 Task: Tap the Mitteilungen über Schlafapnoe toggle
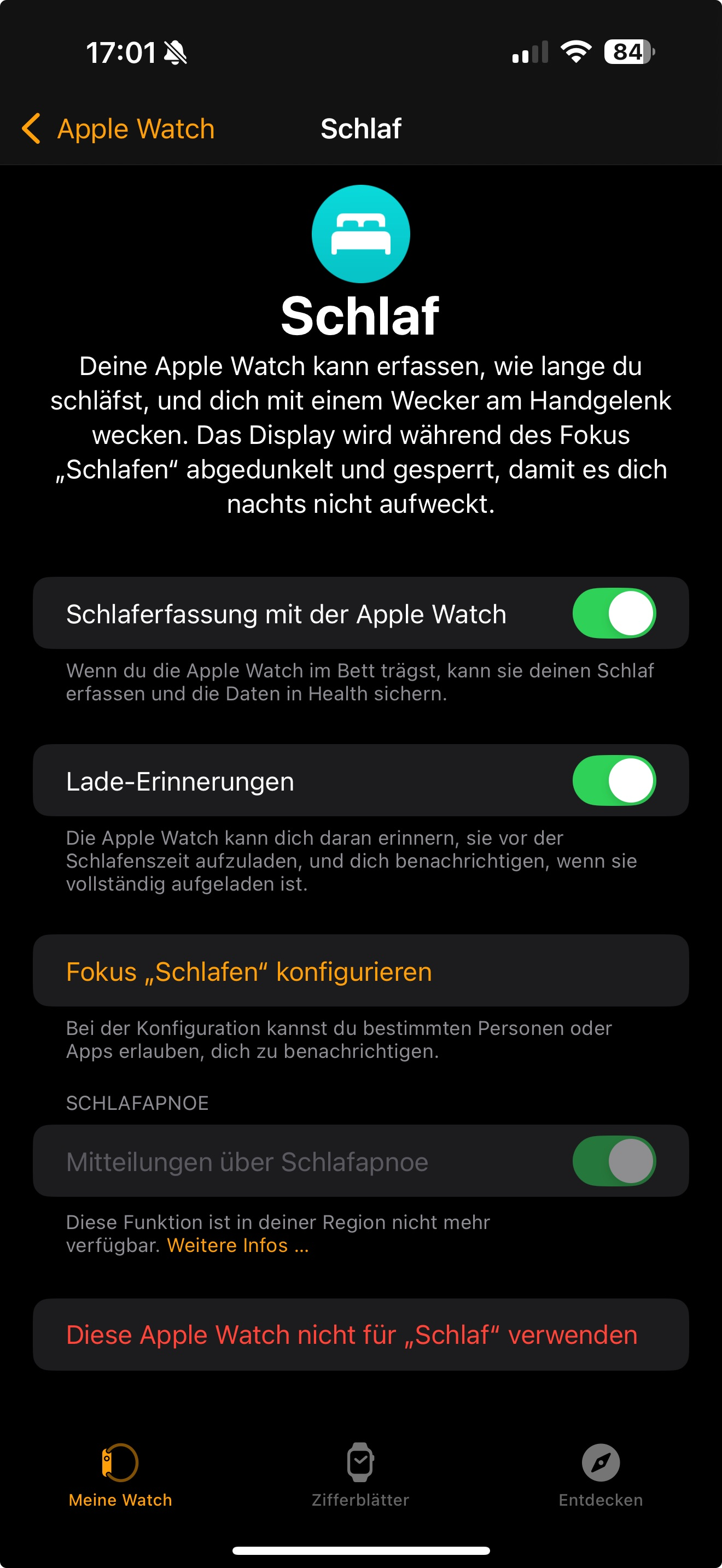point(614,1161)
